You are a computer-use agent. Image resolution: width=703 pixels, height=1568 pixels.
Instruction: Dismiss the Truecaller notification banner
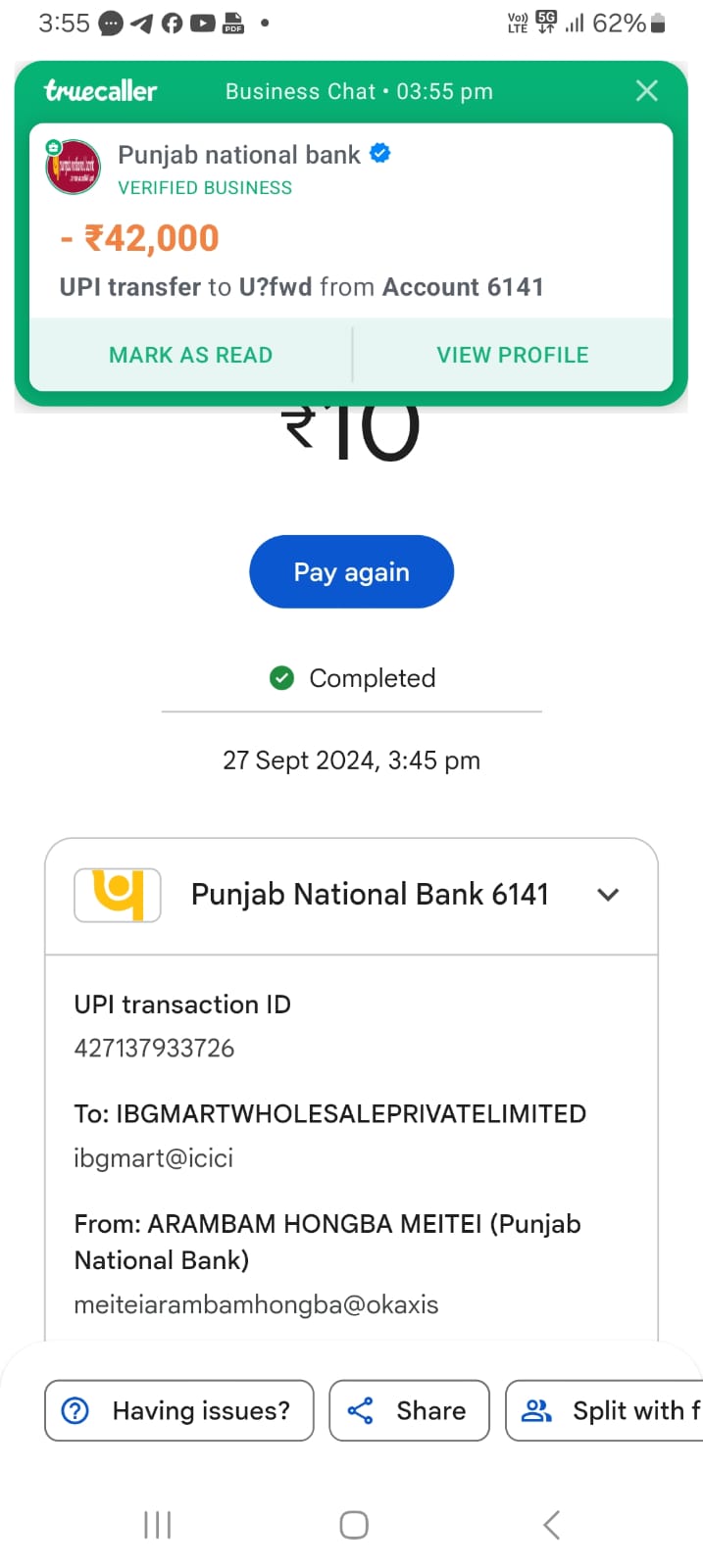click(x=646, y=91)
